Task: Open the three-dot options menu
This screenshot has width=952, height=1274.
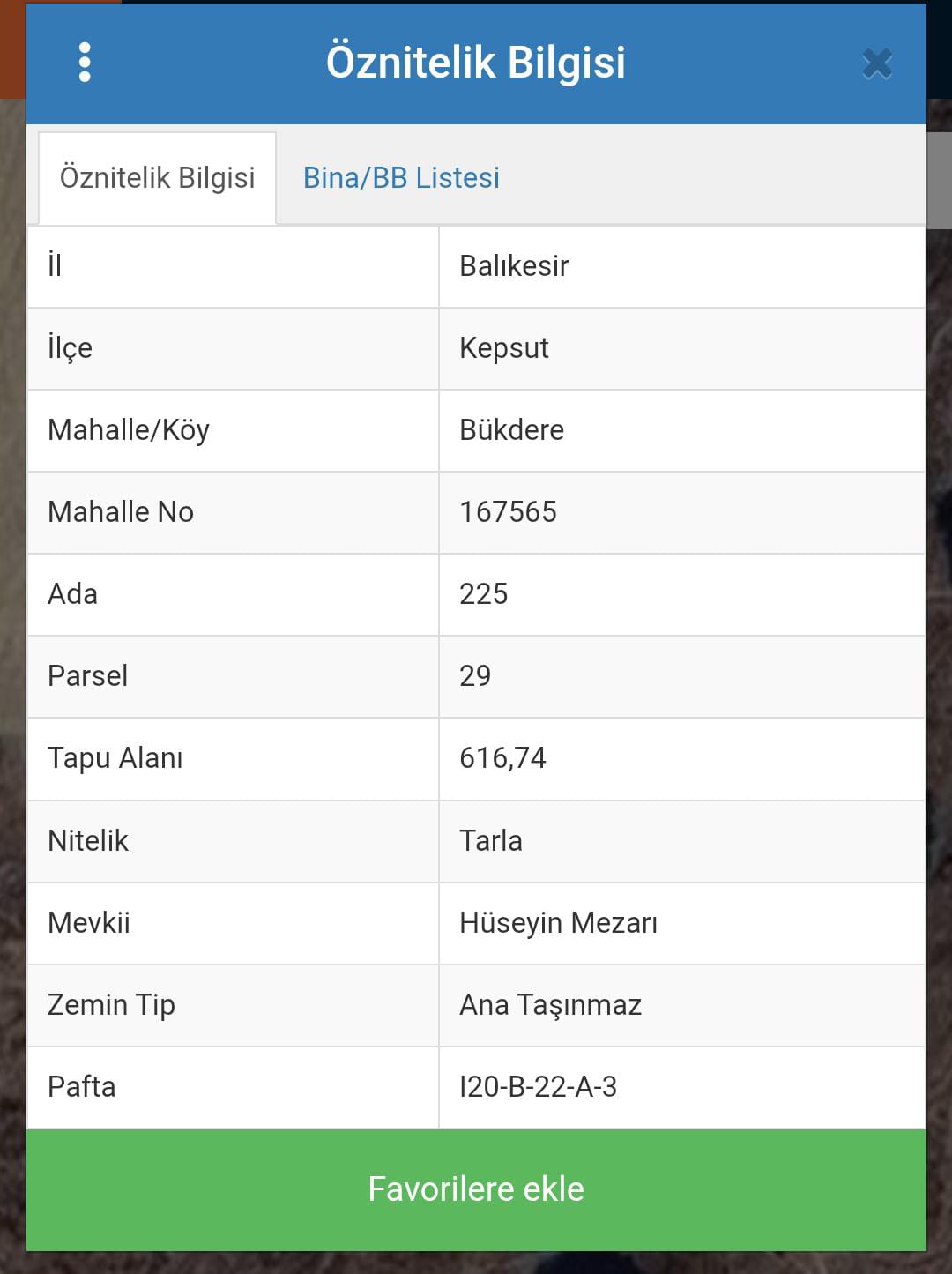Action: pyautogui.click(x=85, y=63)
